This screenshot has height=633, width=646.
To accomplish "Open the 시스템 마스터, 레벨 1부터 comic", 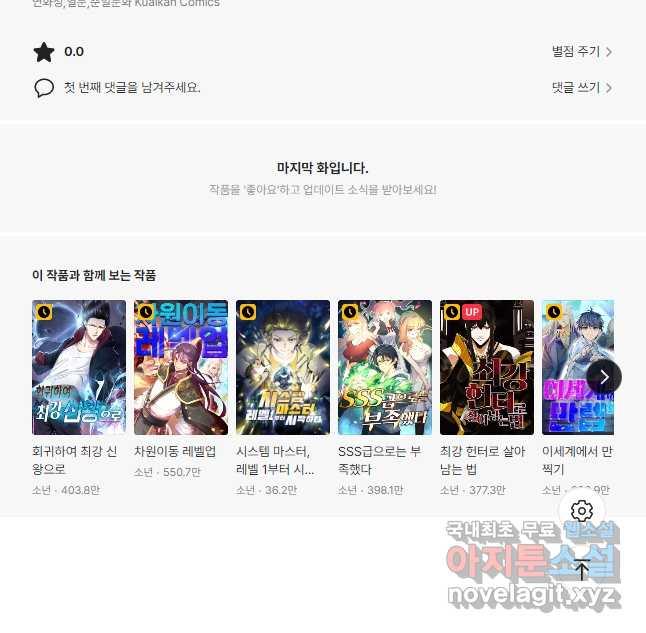I will 283,367.
